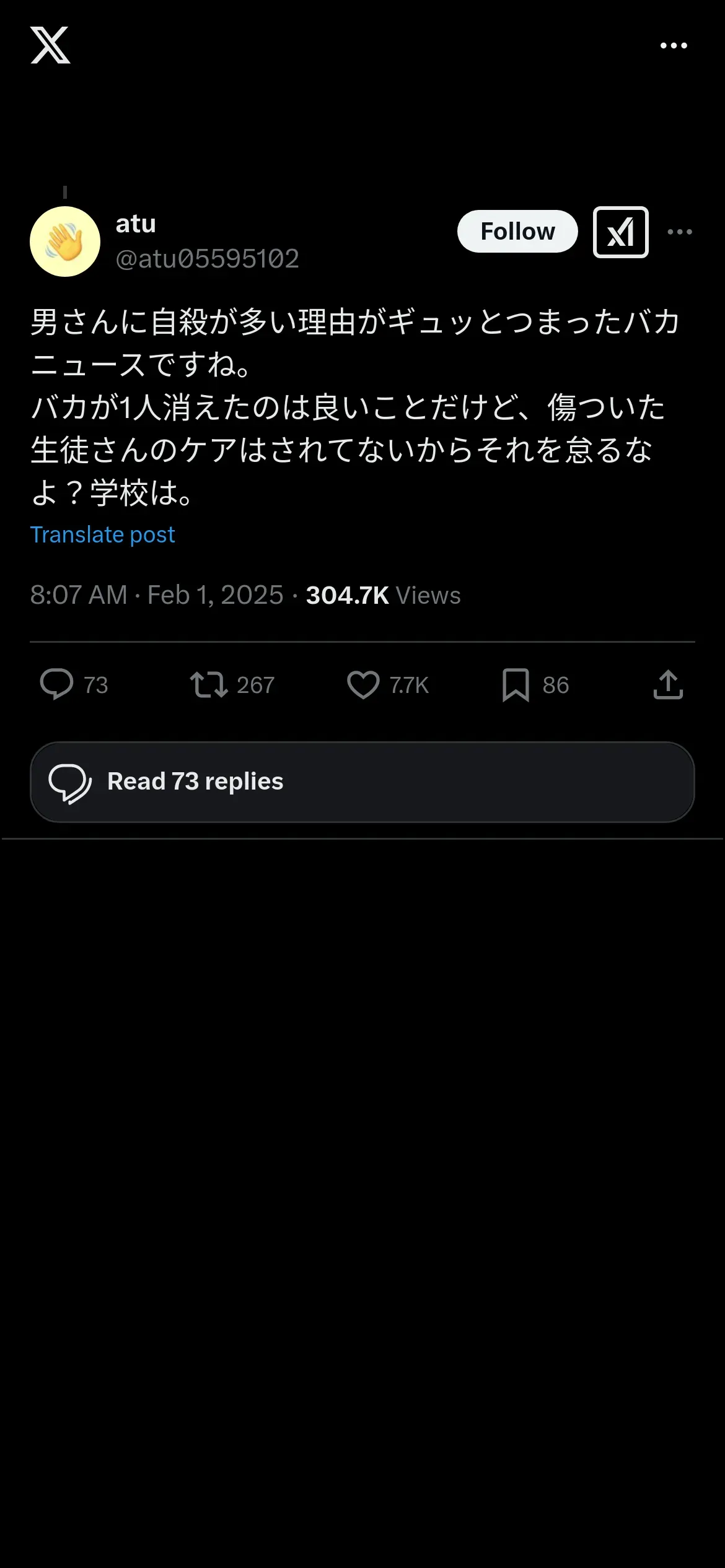Open the top-right overflow menu
This screenshot has width=725, height=1568.
coord(674,46)
